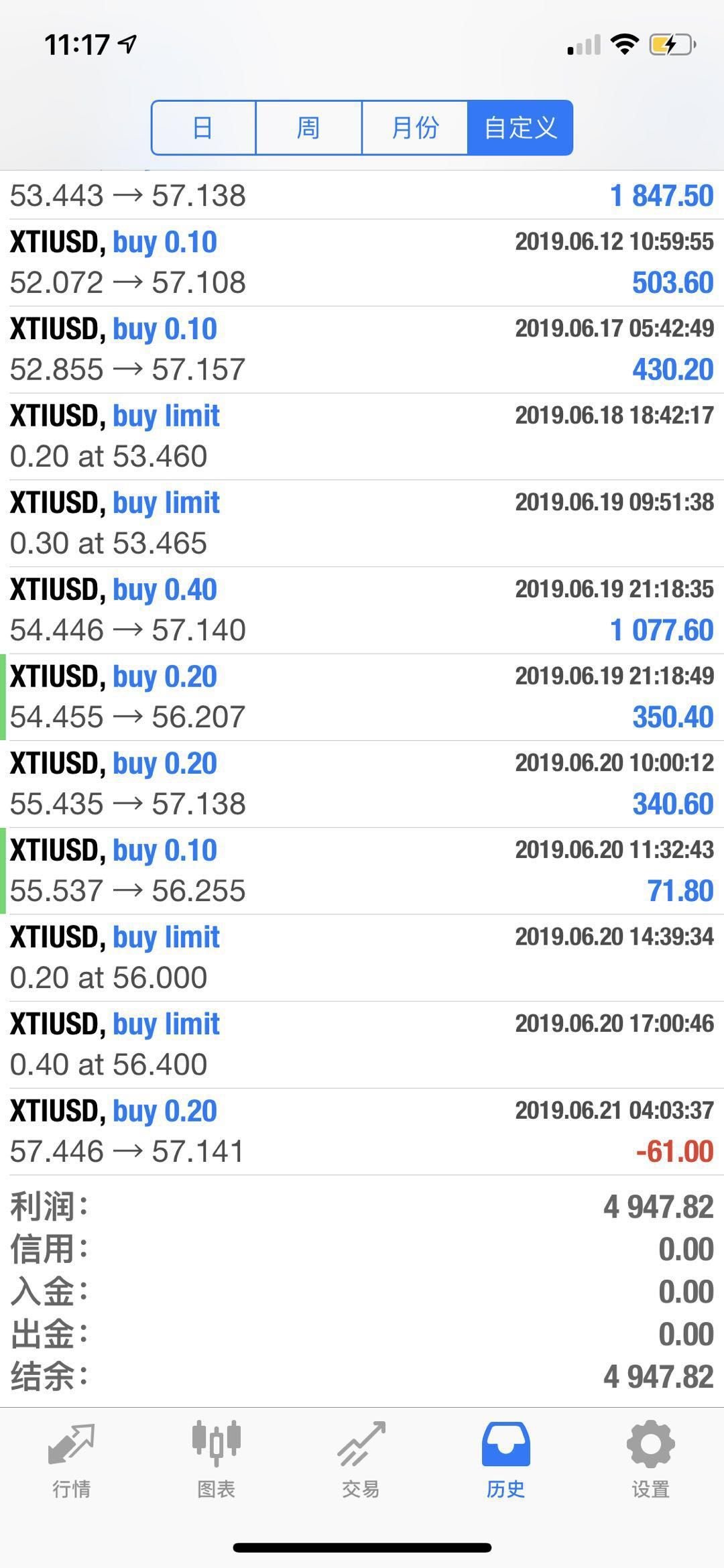Open the losing XTIUSD trade showing -61.00

(362, 1132)
